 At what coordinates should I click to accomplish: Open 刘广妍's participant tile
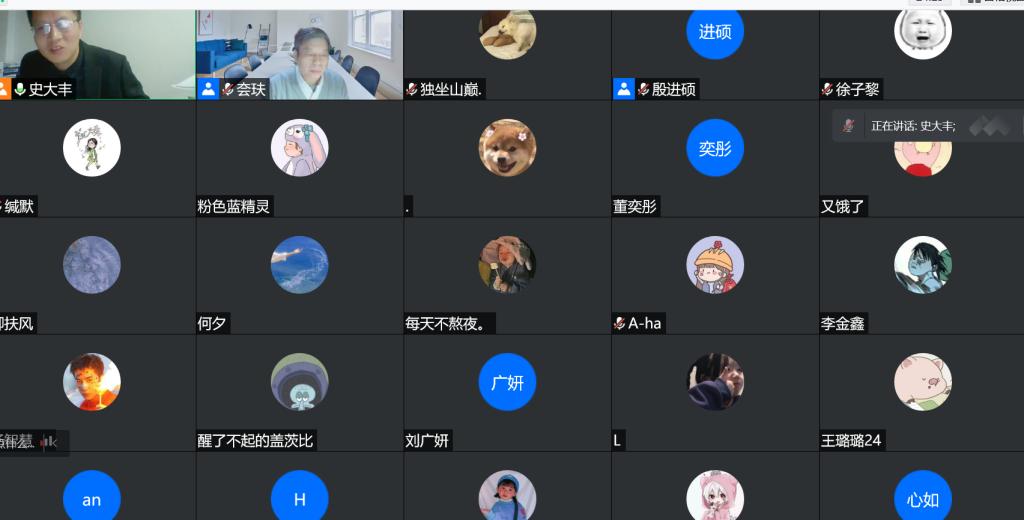[507, 392]
